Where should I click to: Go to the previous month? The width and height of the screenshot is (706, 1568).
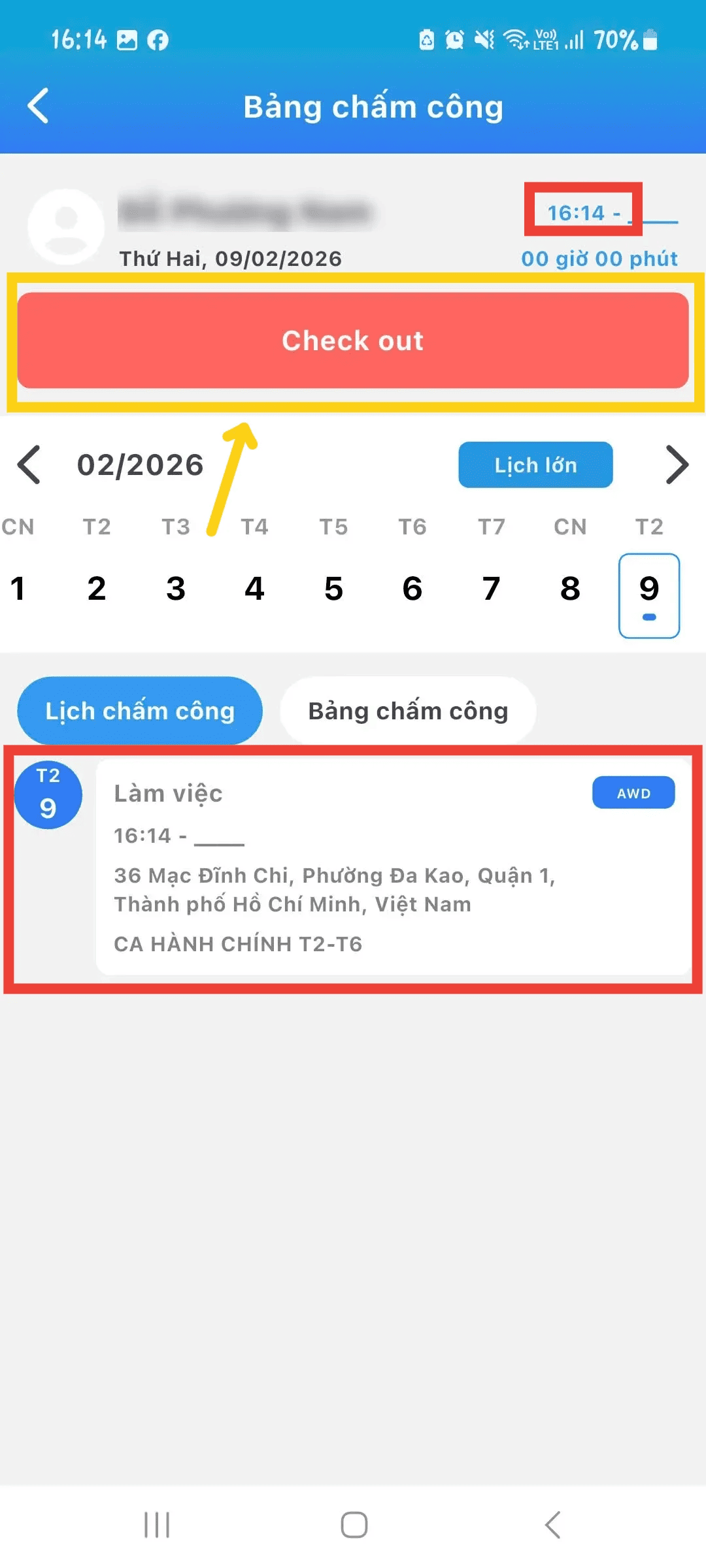pyautogui.click(x=29, y=465)
